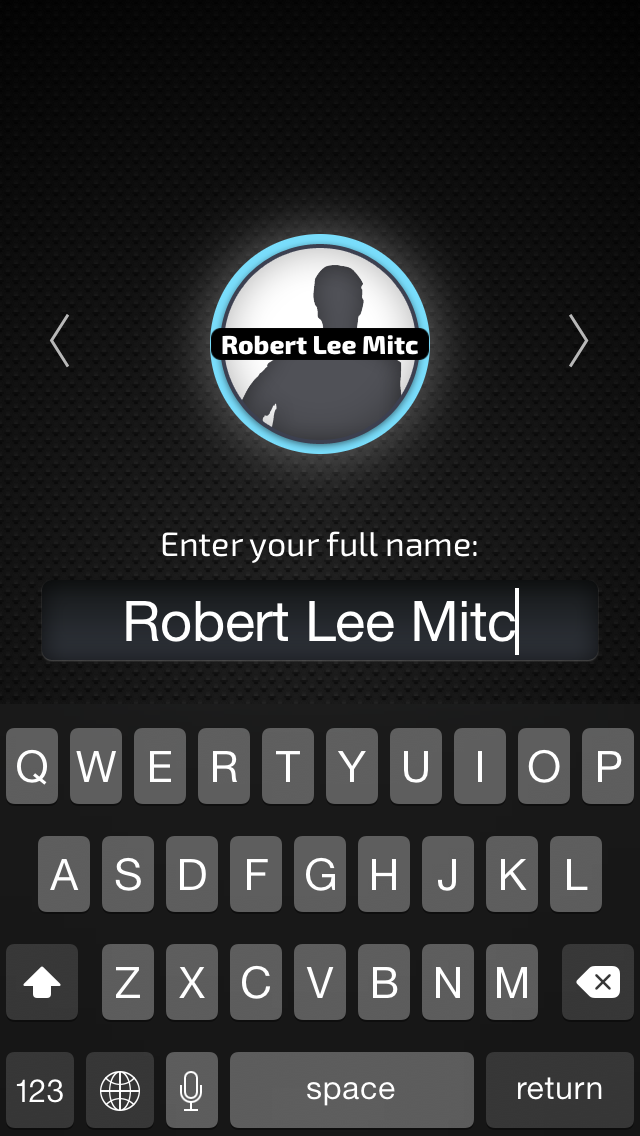Delete the last character with backspace
The width and height of the screenshot is (640, 1136).
pos(598,983)
